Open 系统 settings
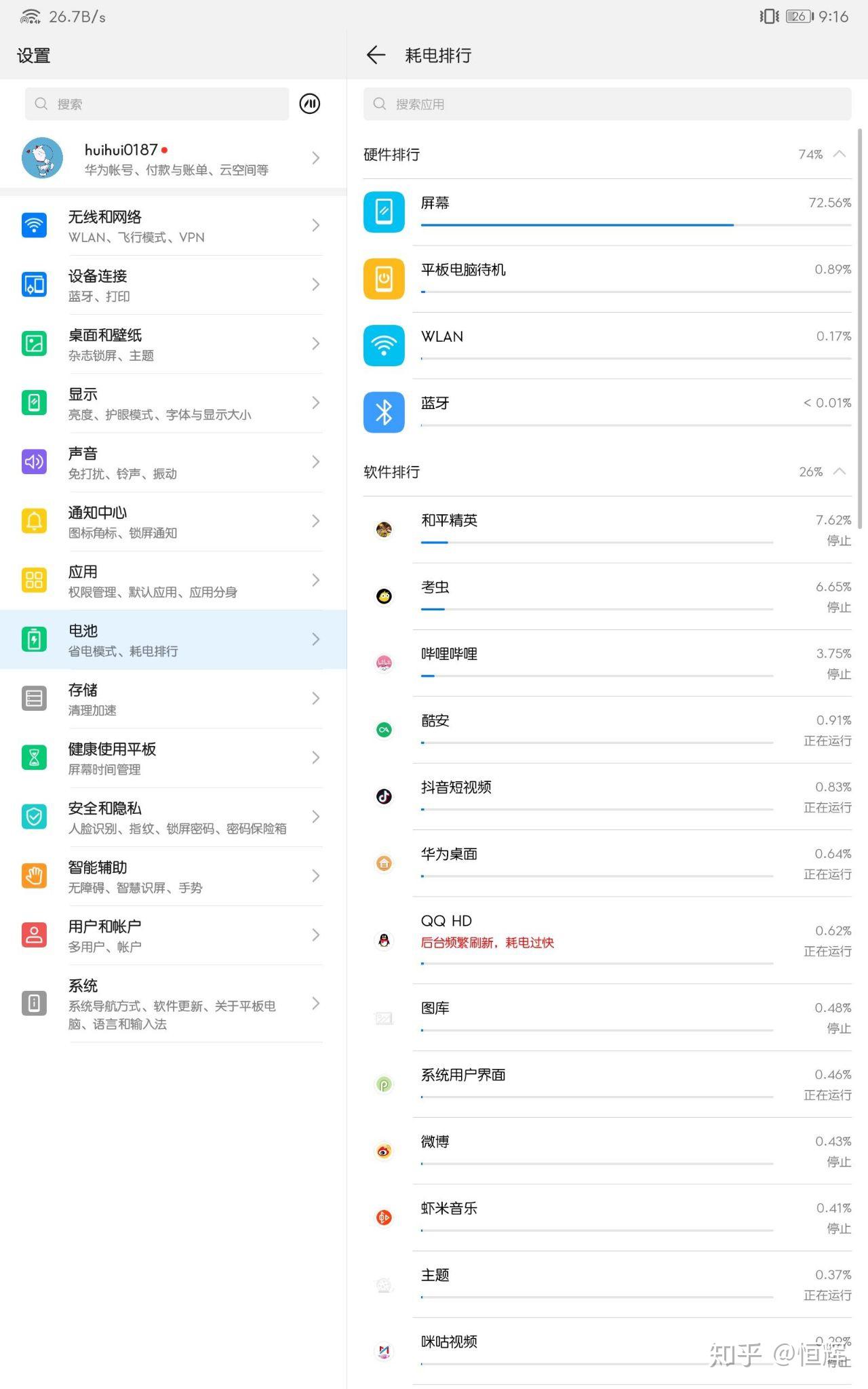The height and width of the screenshot is (1389, 868). 173,1003
